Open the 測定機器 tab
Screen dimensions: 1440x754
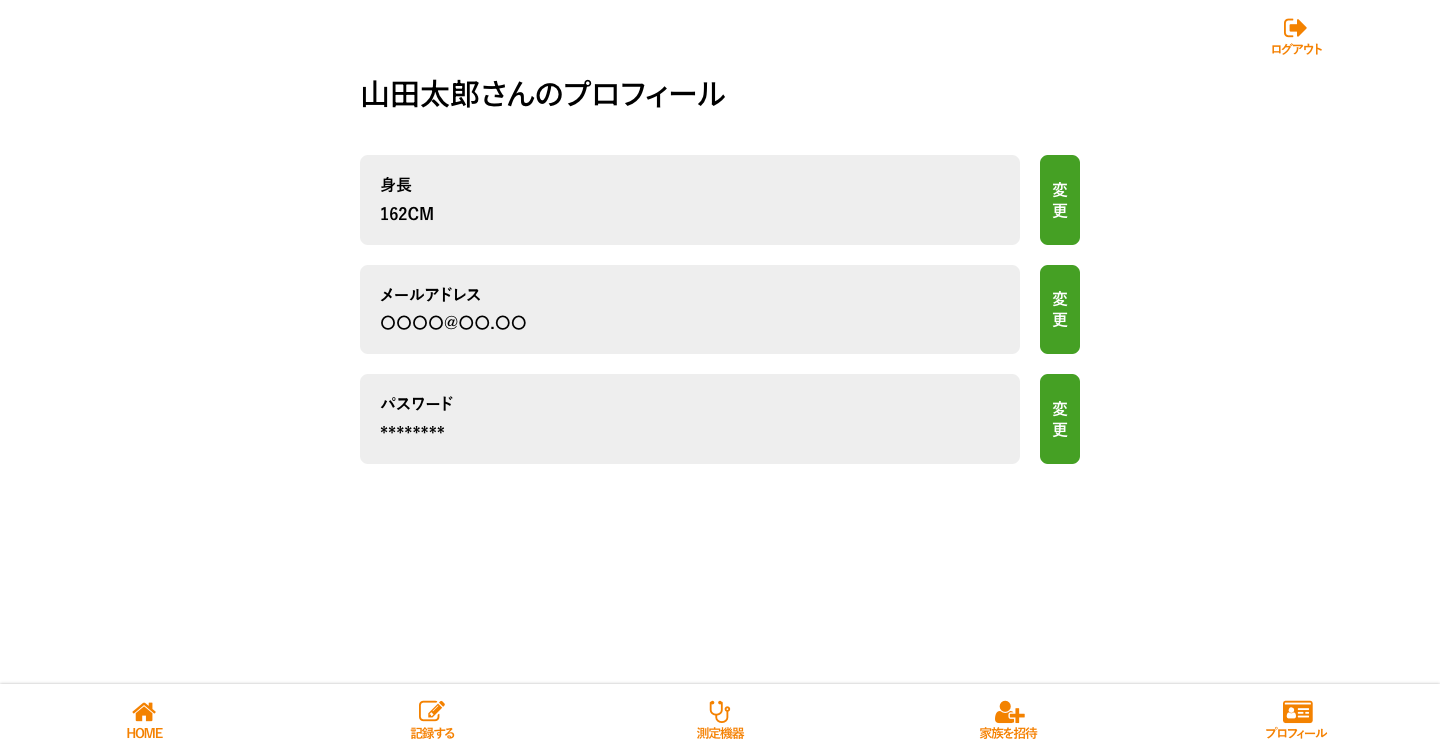[720, 720]
